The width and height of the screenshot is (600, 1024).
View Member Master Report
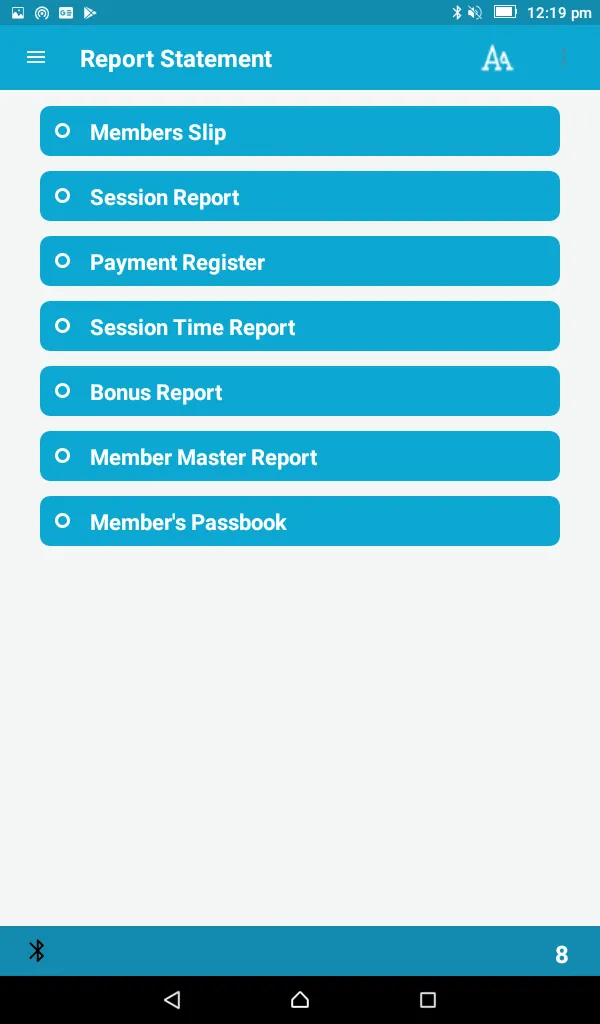point(300,457)
